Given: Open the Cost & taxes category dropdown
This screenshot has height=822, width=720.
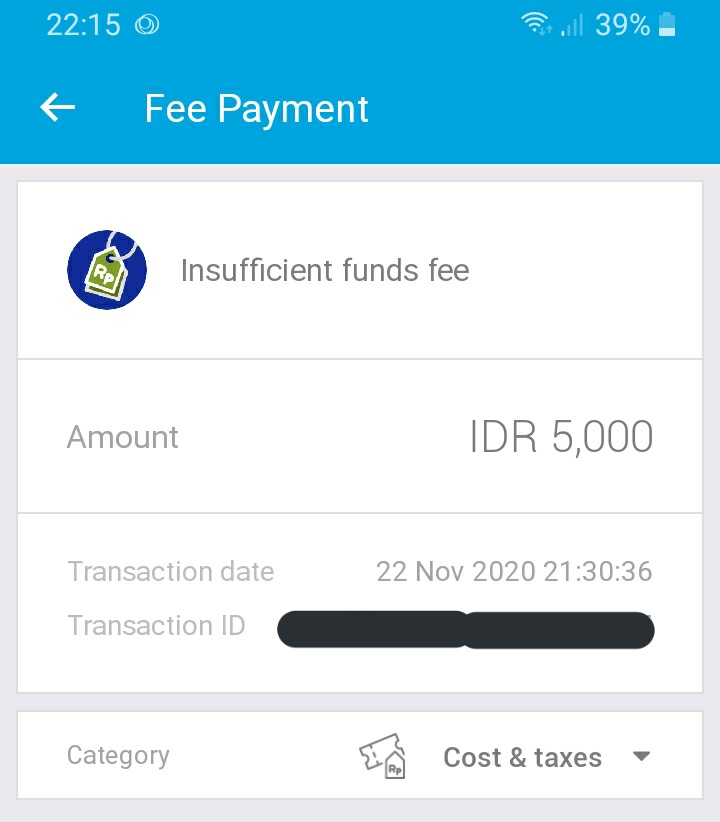Looking at the screenshot, I should tap(641, 756).
